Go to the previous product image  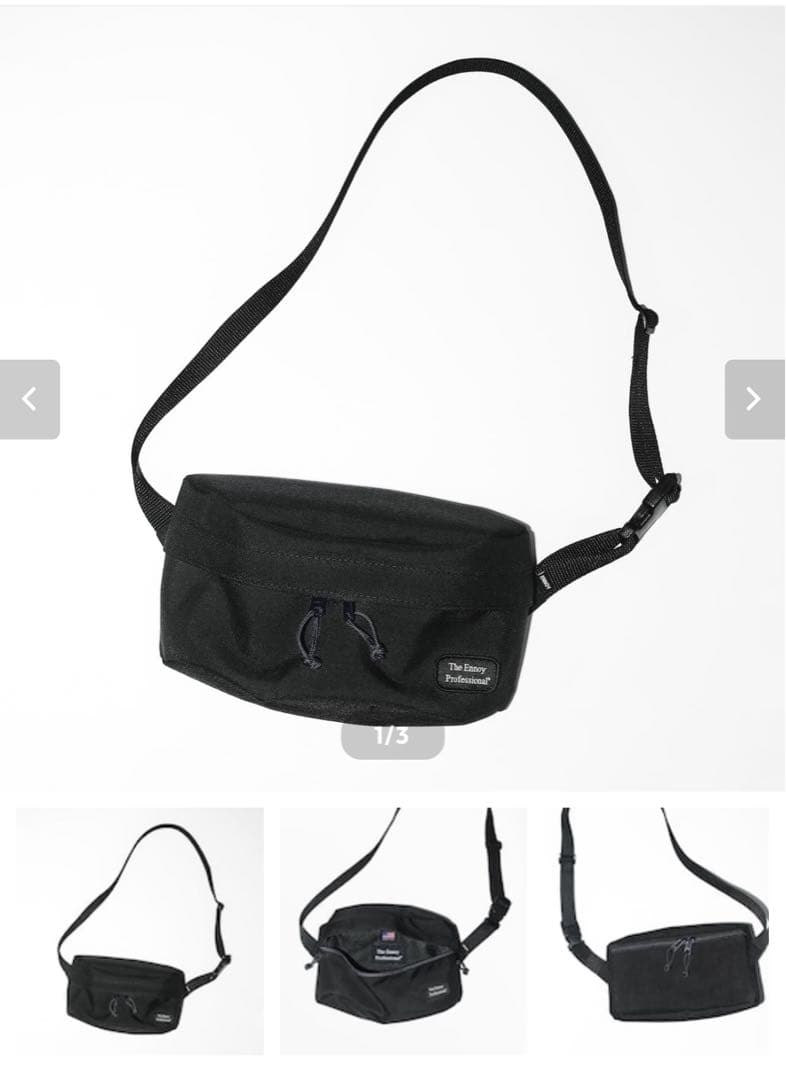click(x=30, y=400)
